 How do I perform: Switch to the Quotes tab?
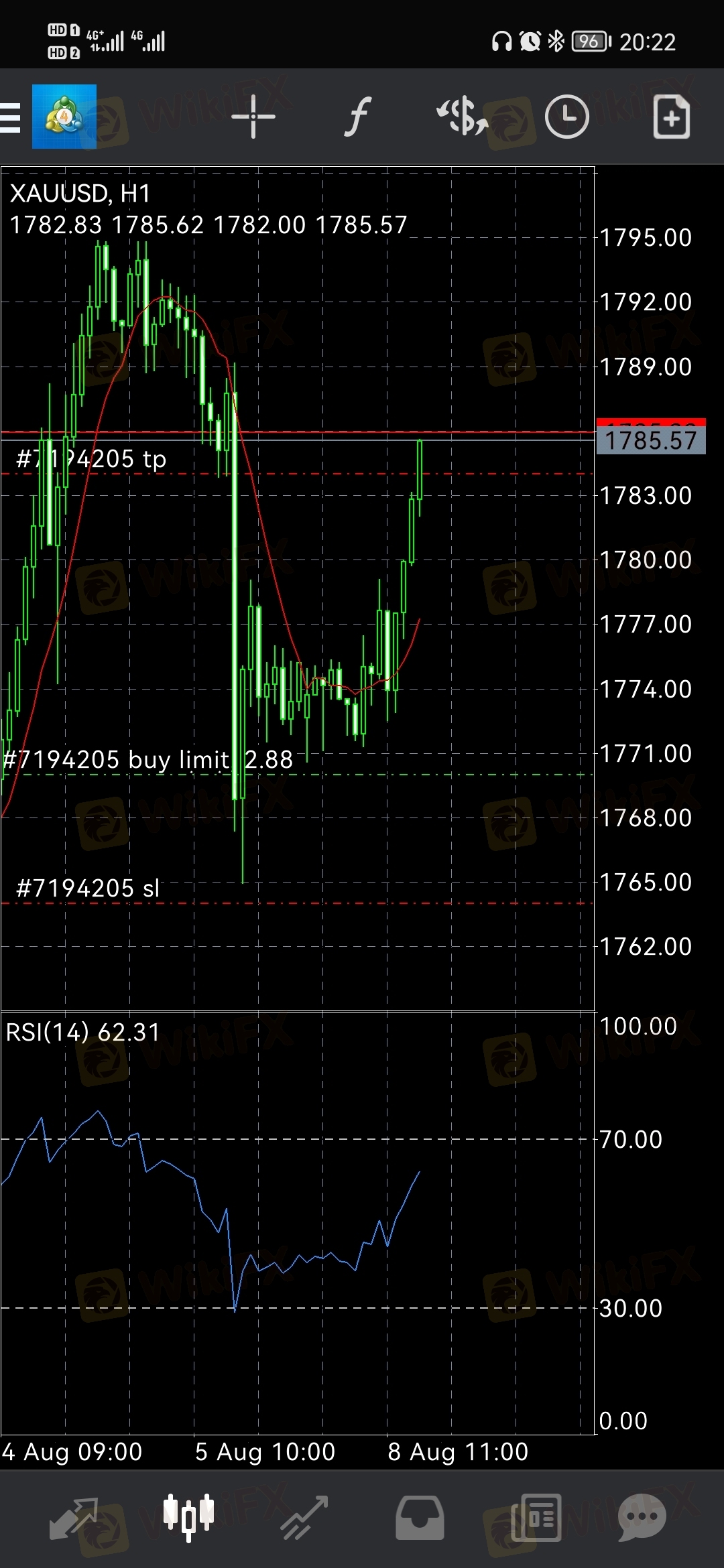[74, 1518]
